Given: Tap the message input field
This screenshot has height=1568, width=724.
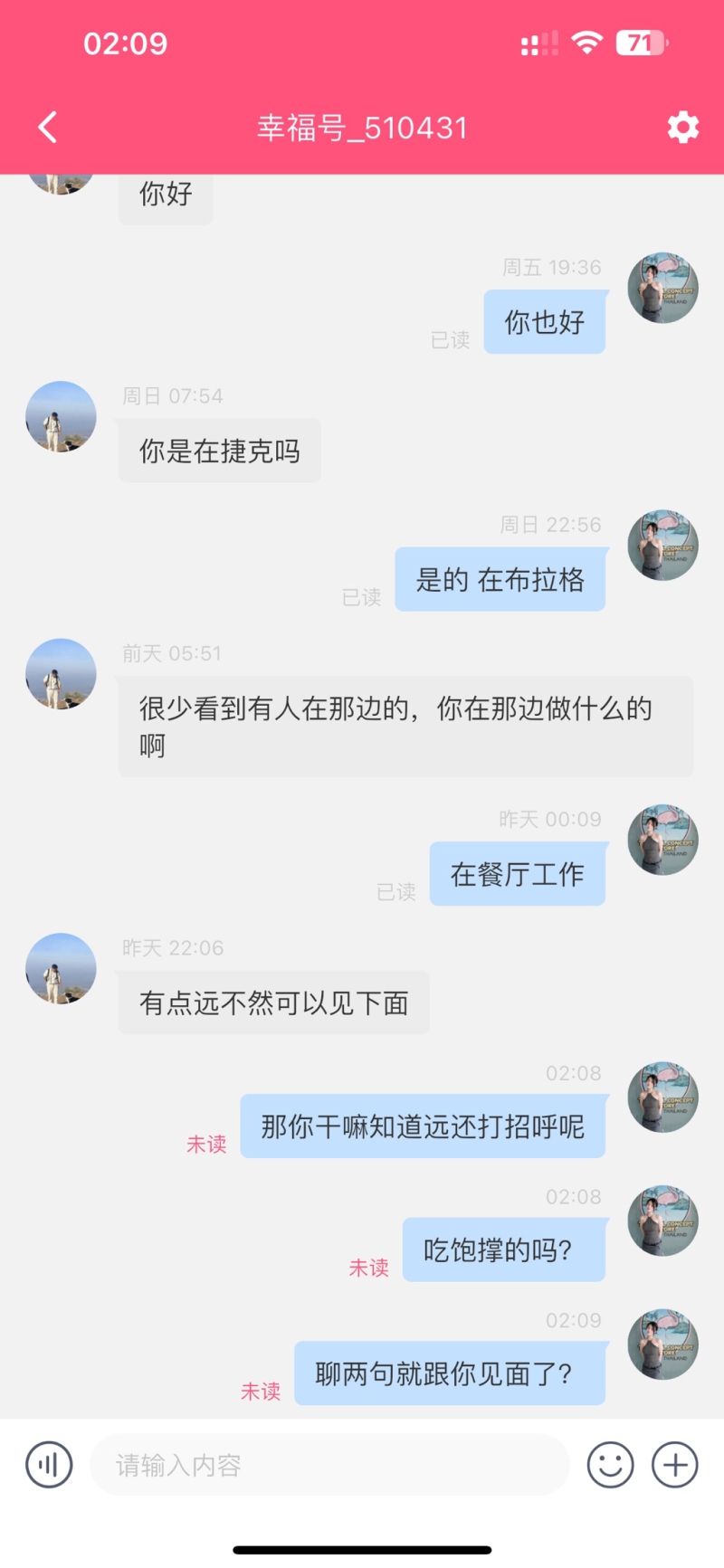Looking at the screenshot, I should pos(329,1464).
